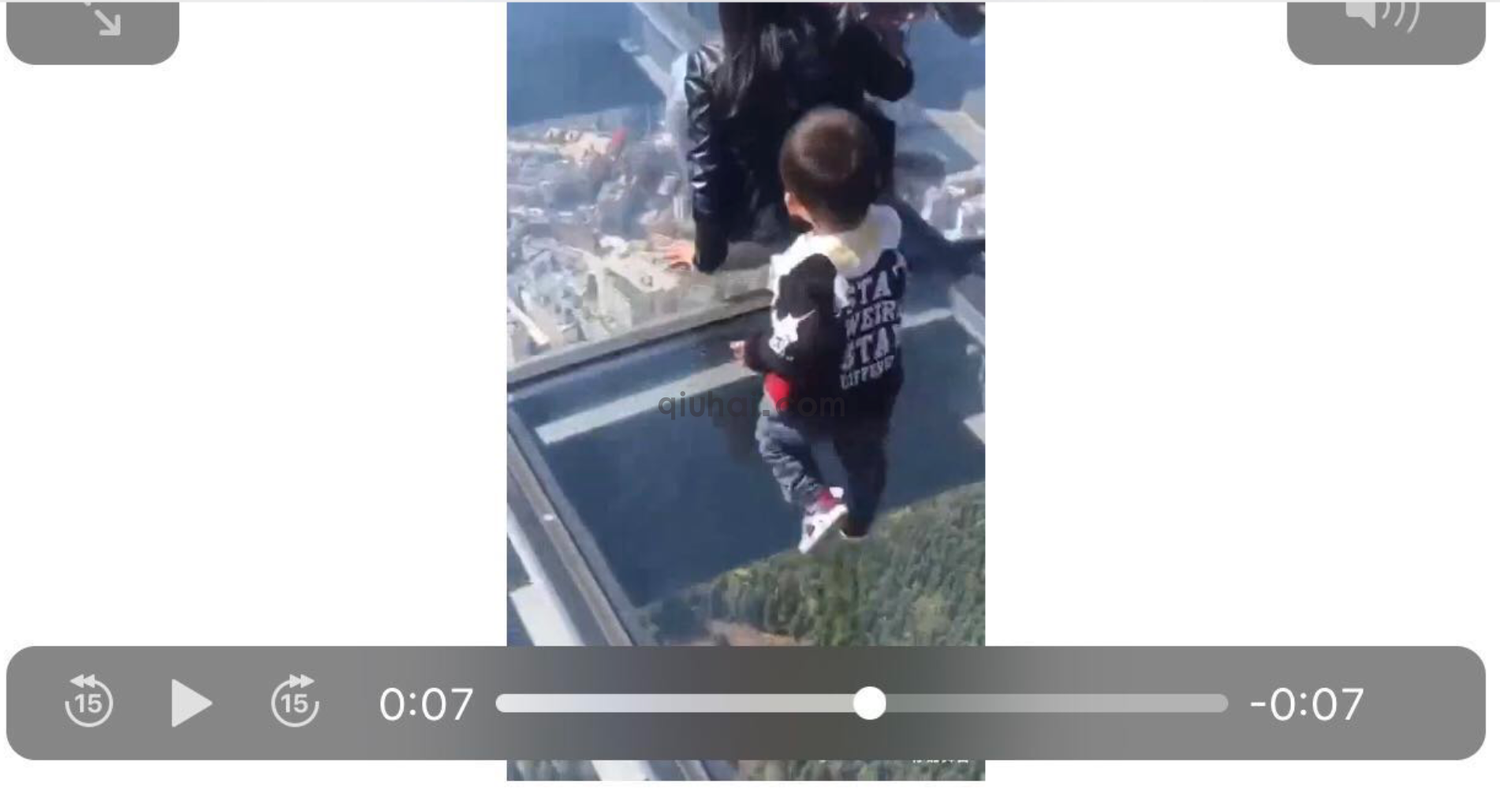Play the paused video
Viewport: 1500px width, 812px height.
(x=191, y=703)
